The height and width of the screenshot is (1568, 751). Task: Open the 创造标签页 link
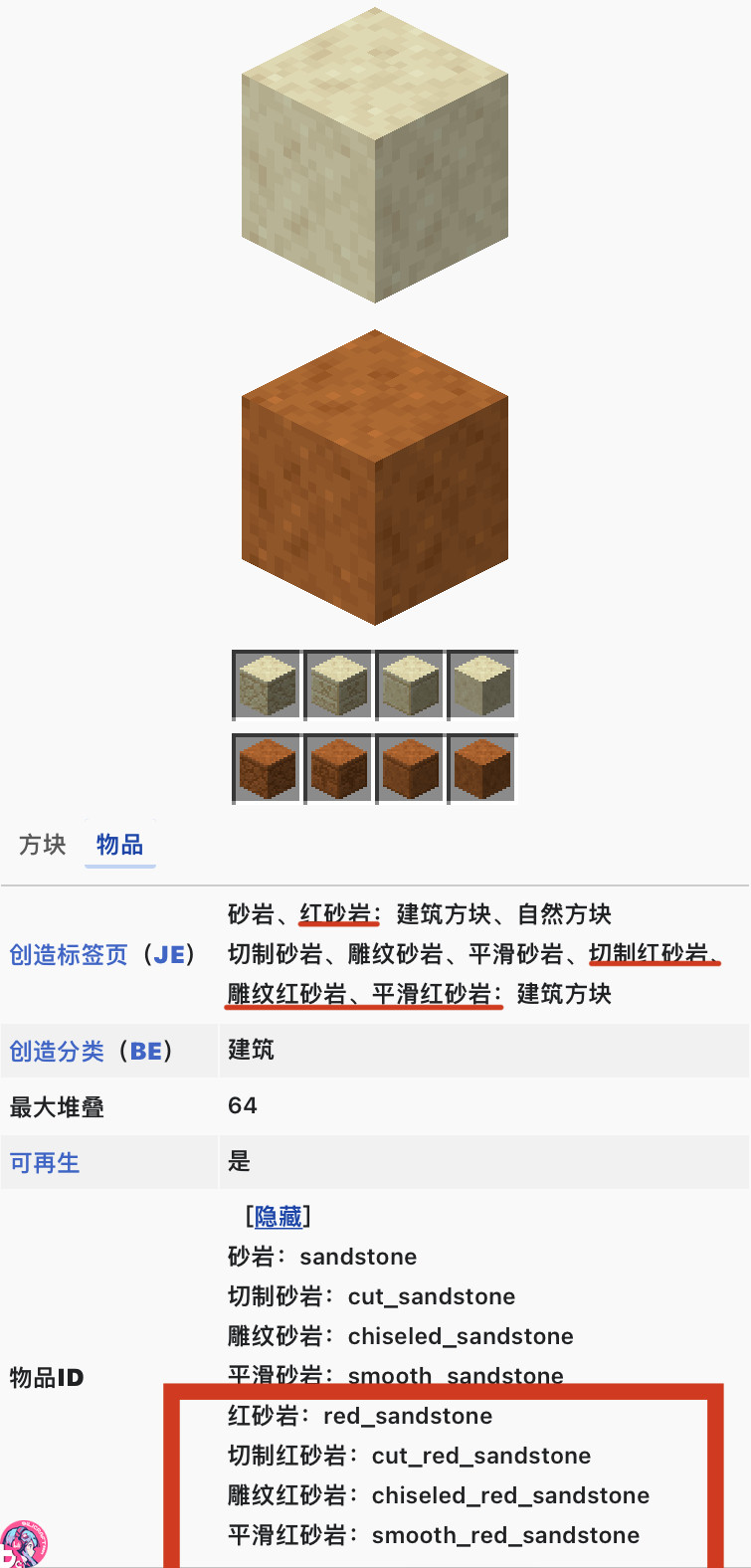[x=68, y=955]
